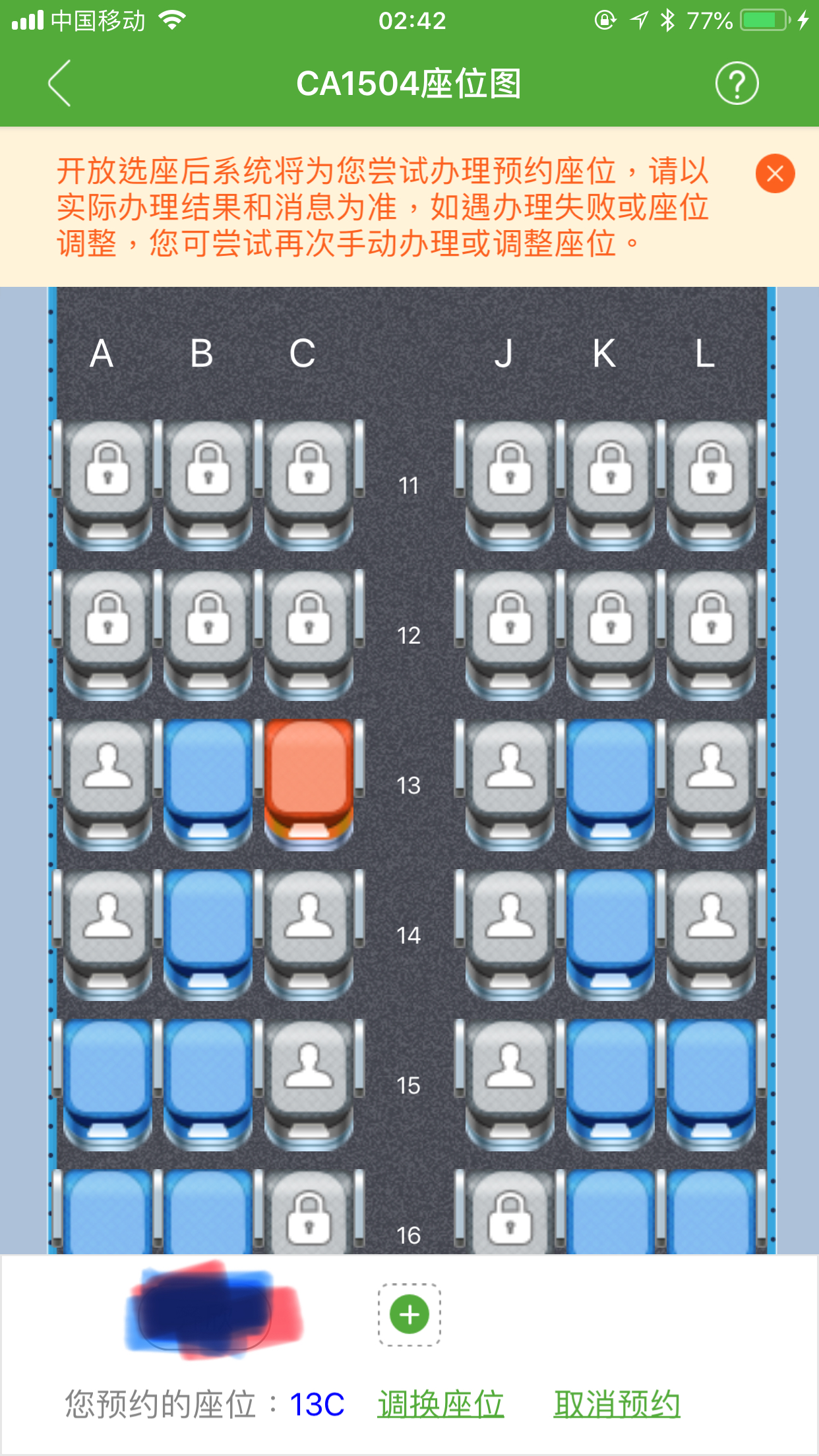Viewport: 819px width, 1456px height.
Task: Choose seat 13K
Action: pos(610,783)
